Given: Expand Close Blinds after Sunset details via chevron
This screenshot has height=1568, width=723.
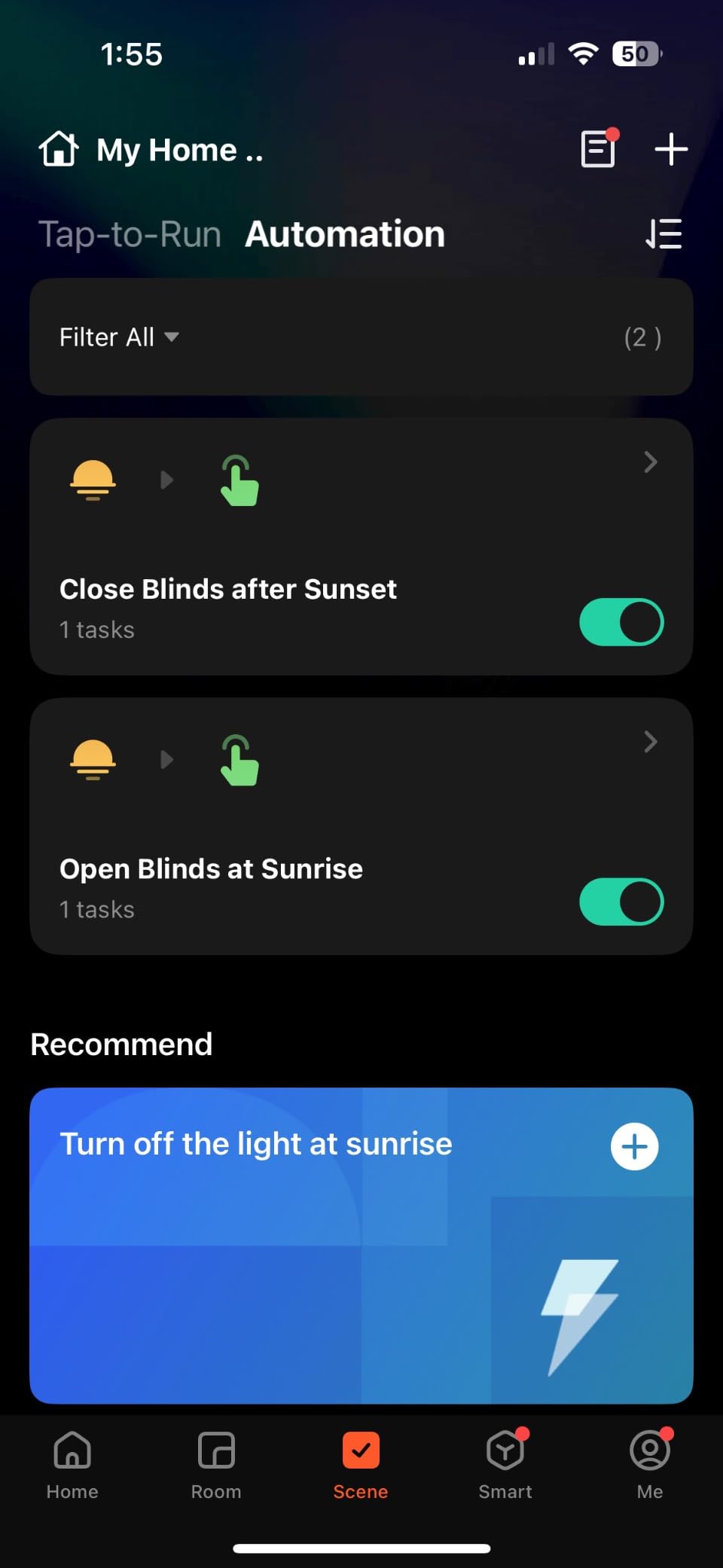Looking at the screenshot, I should tap(649, 462).
